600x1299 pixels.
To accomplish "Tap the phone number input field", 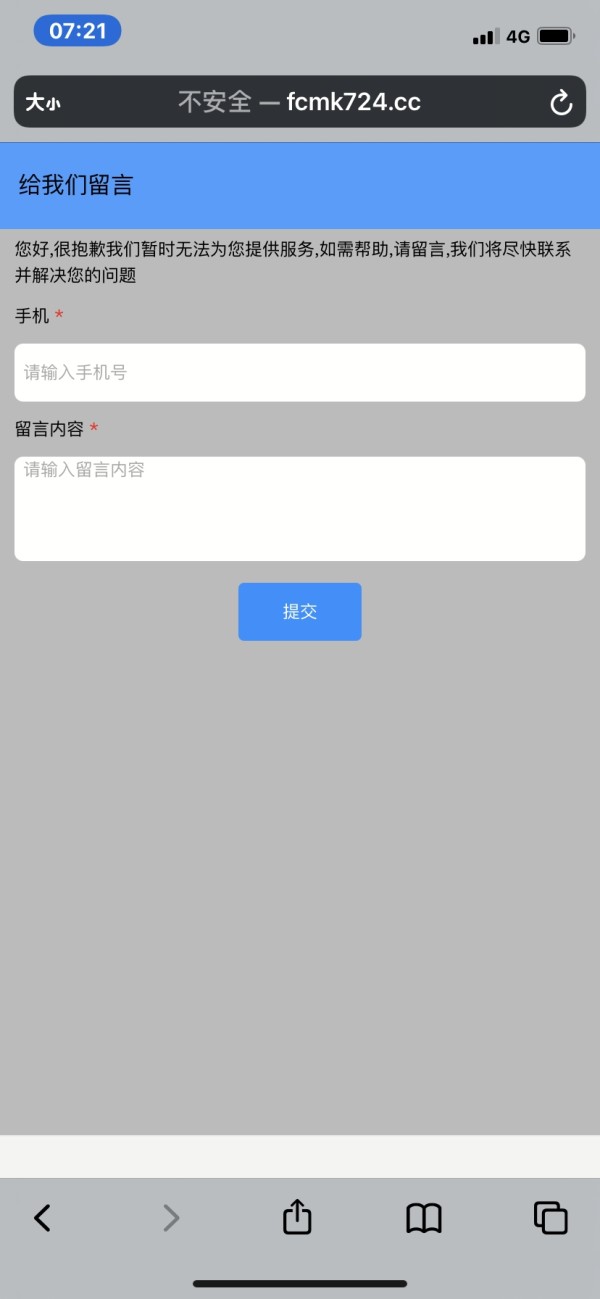I will (300, 373).
